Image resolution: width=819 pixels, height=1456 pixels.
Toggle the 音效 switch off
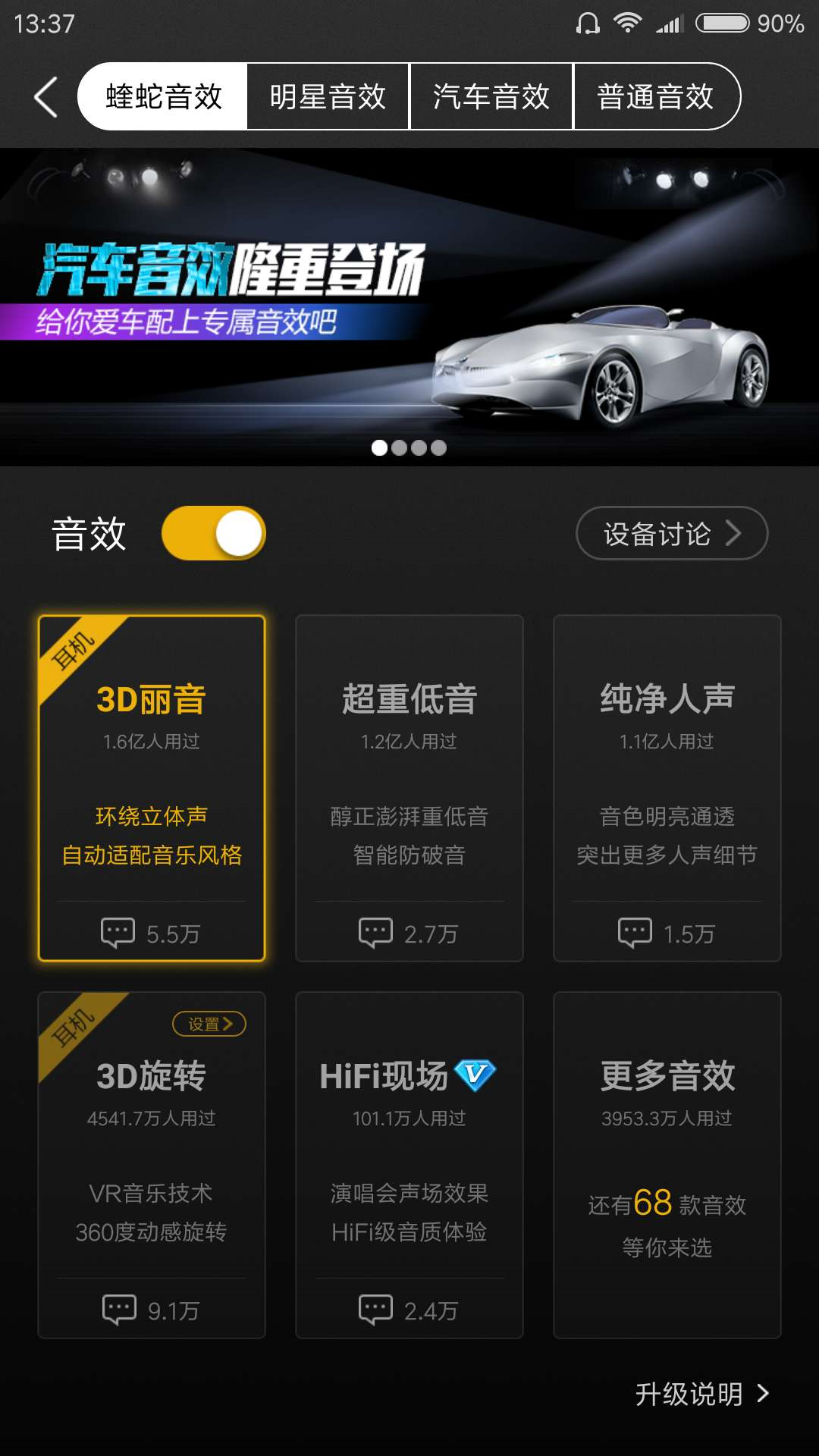214,533
